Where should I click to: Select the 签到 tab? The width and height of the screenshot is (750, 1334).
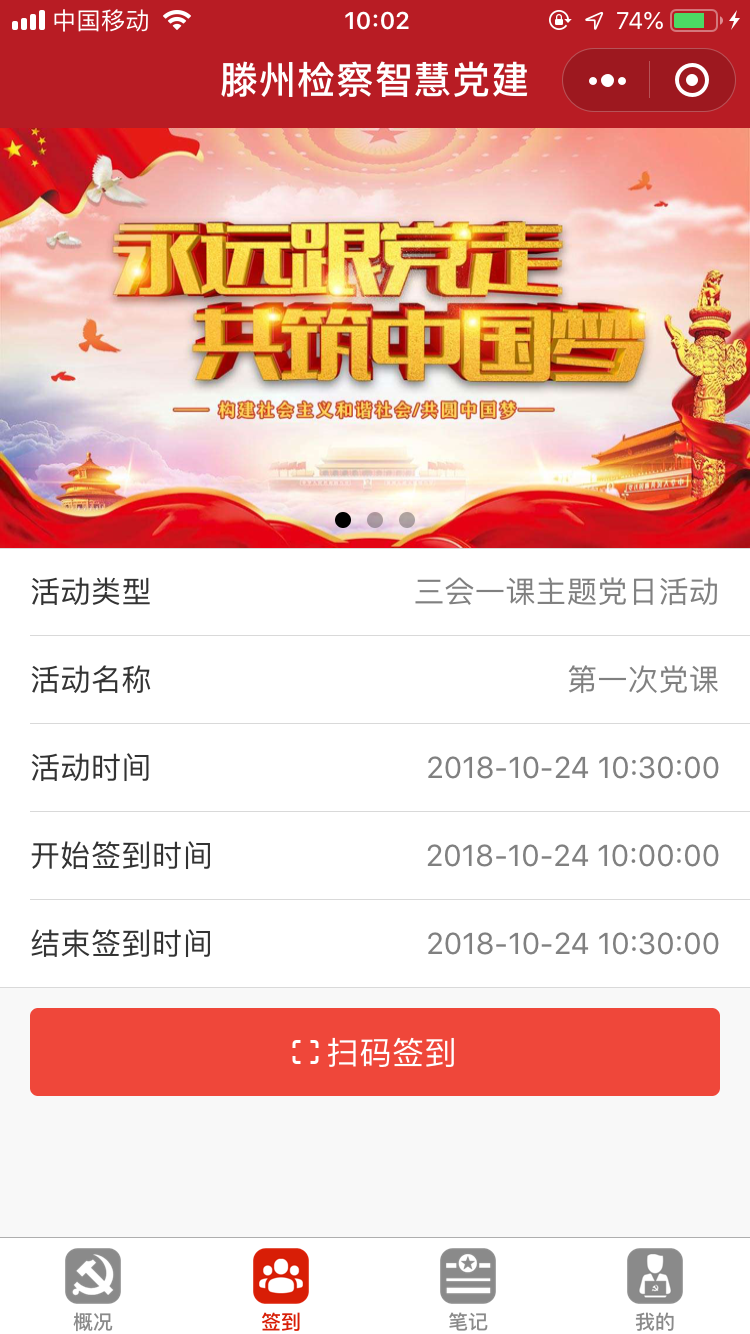[x=281, y=1288]
